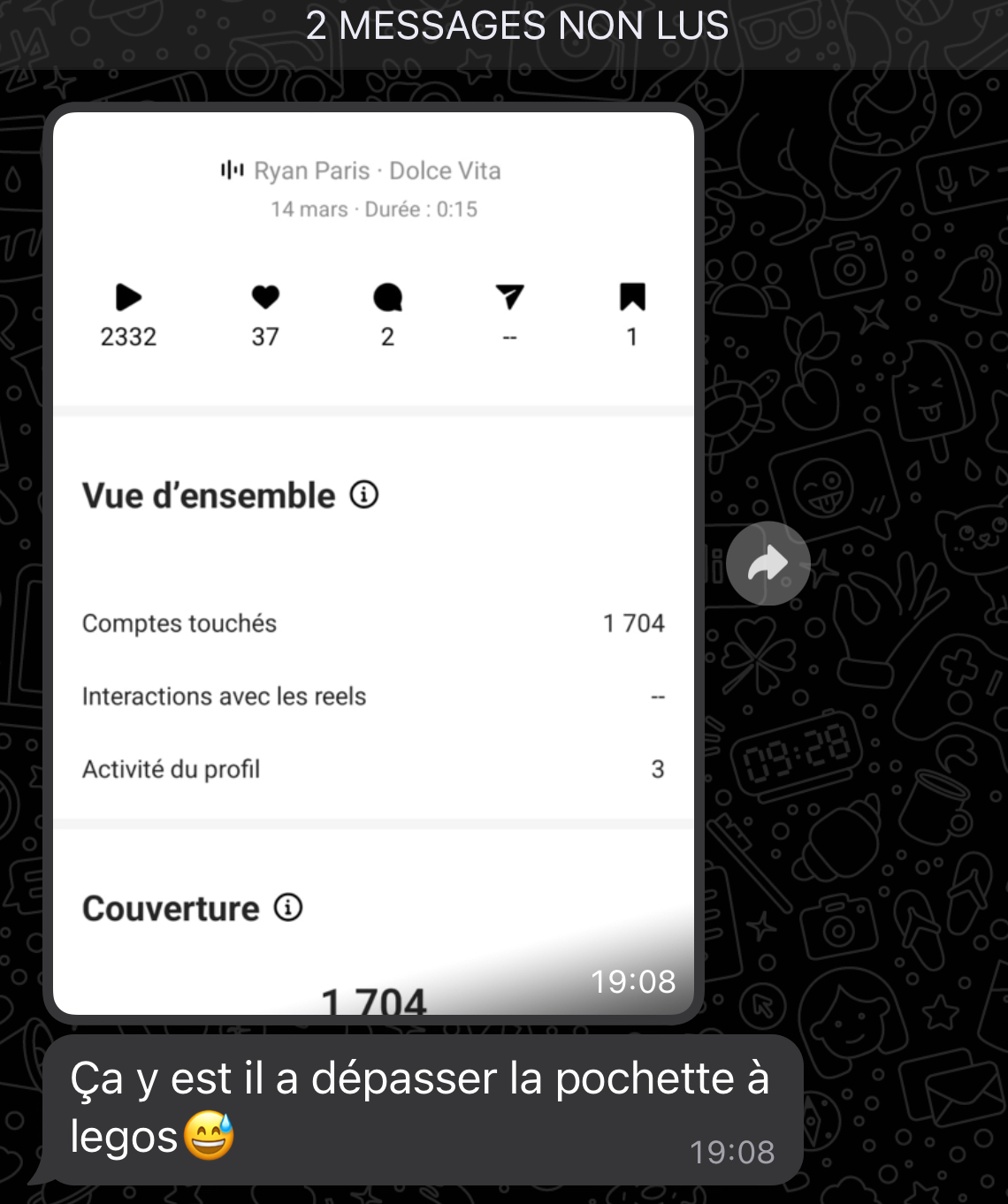
Task: Forward the image message with the arrow button
Action: pos(767,563)
